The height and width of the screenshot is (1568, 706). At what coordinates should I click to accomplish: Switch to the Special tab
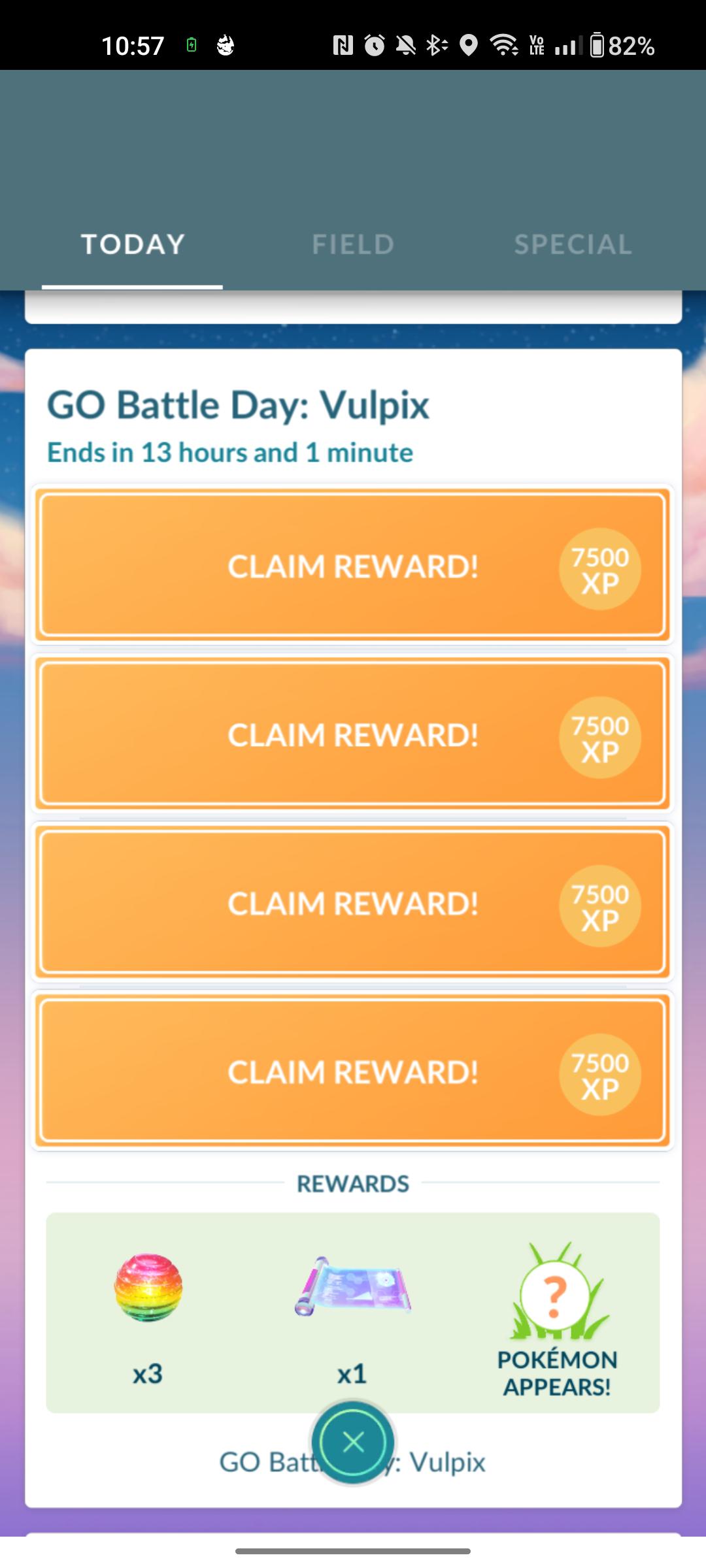(x=573, y=244)
